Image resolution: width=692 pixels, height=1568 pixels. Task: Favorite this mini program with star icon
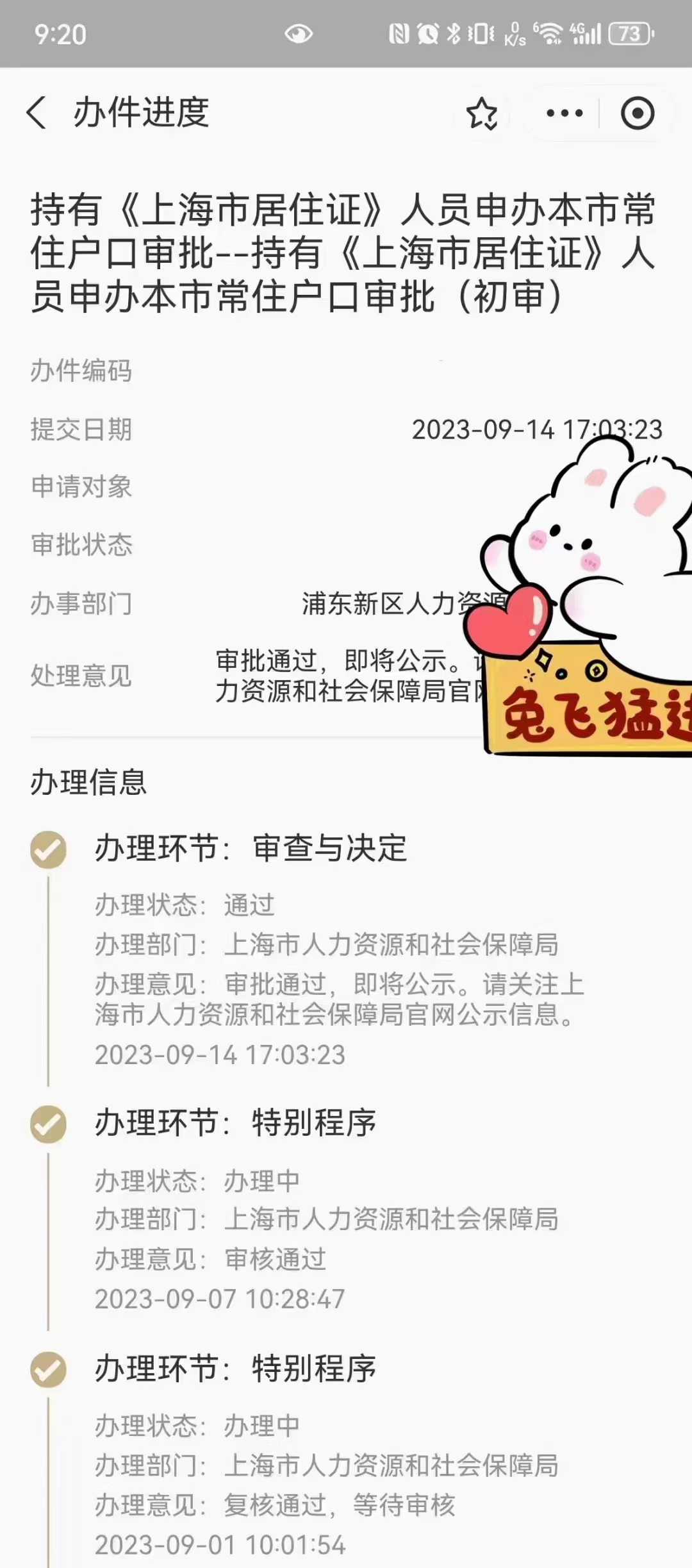click(482, 114)
